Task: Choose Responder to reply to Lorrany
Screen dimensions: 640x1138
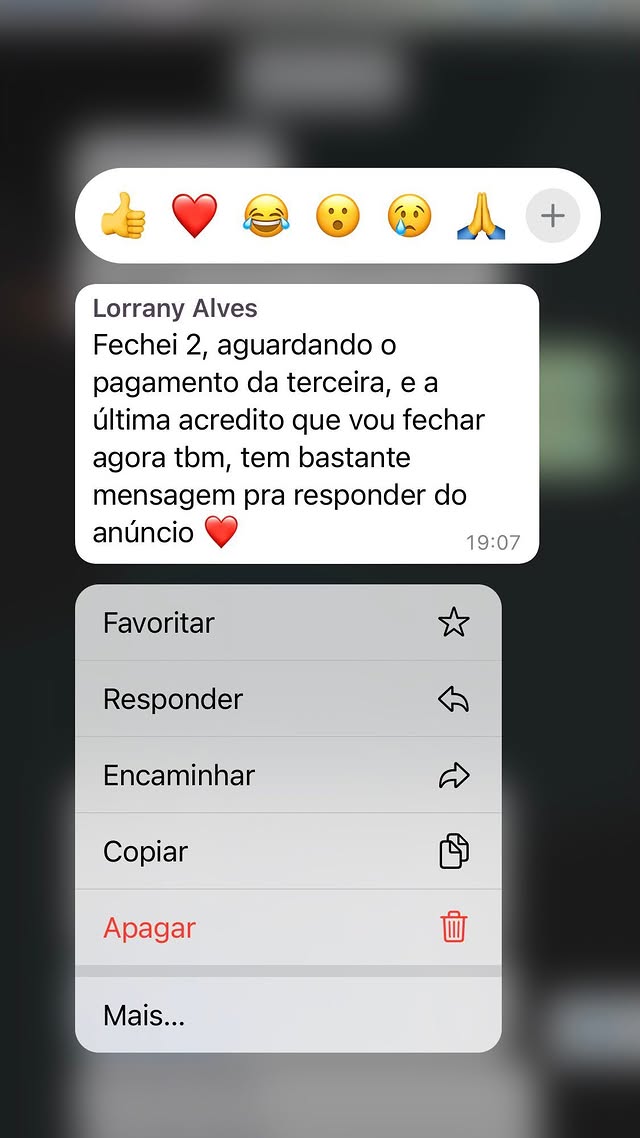Action: pyautogui.click(x=288, y=699)
